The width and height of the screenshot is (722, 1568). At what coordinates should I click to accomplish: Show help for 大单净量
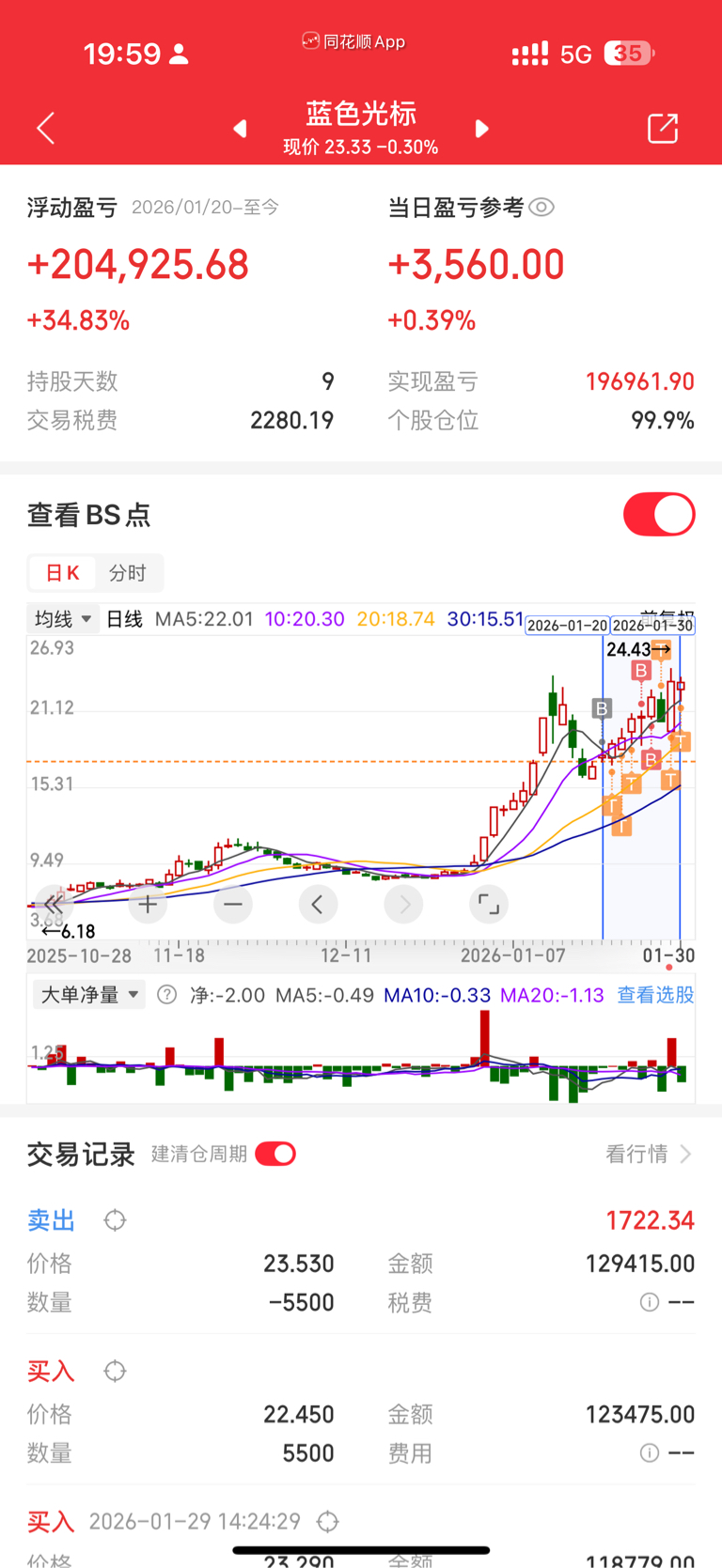pyautogui.click(x=166, y=995)
